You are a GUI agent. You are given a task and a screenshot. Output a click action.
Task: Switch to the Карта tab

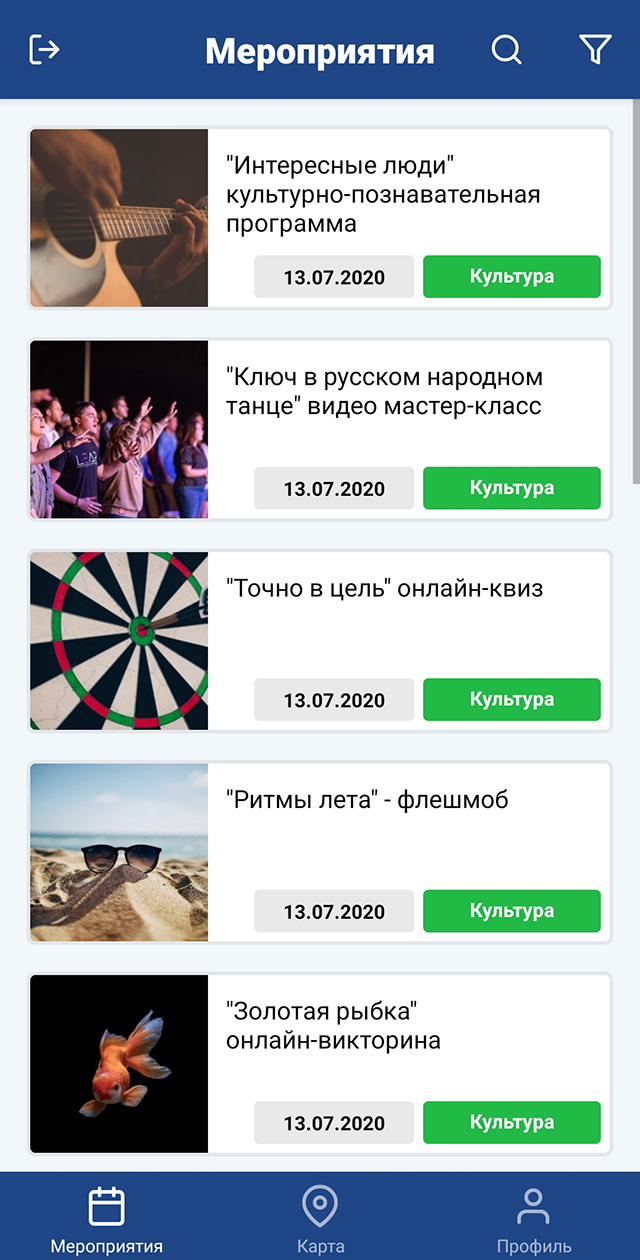tap(320, 1219)
